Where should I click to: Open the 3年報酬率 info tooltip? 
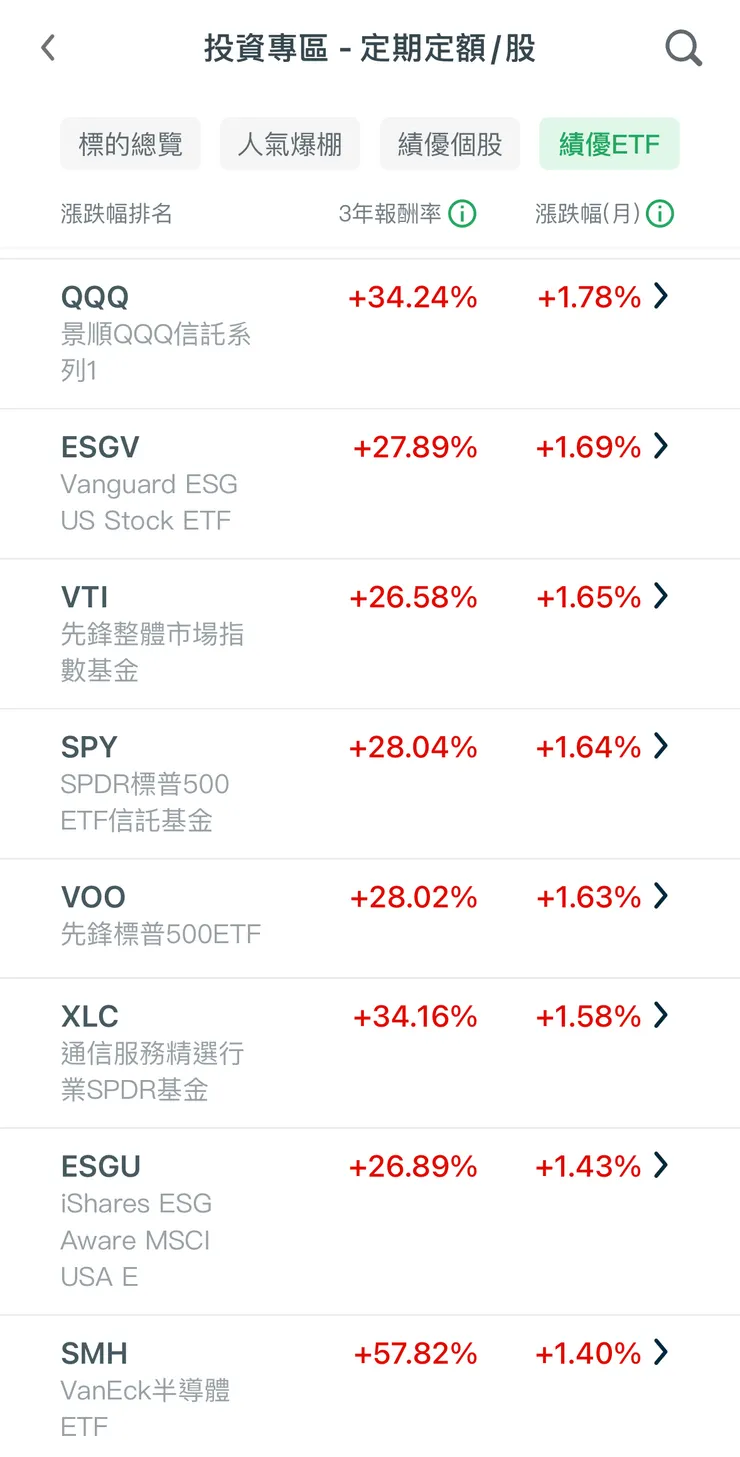[x=462, y=213]
